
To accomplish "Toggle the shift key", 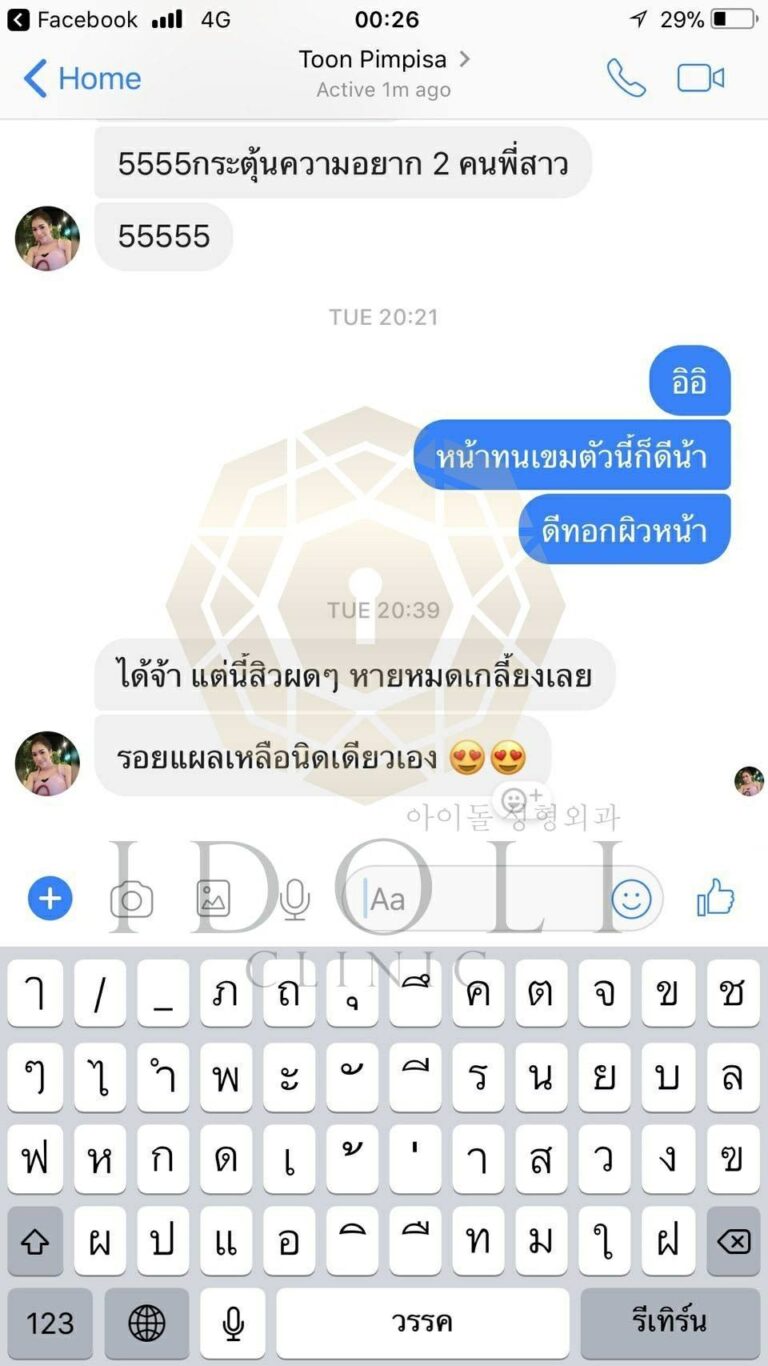I will 35,1242.
